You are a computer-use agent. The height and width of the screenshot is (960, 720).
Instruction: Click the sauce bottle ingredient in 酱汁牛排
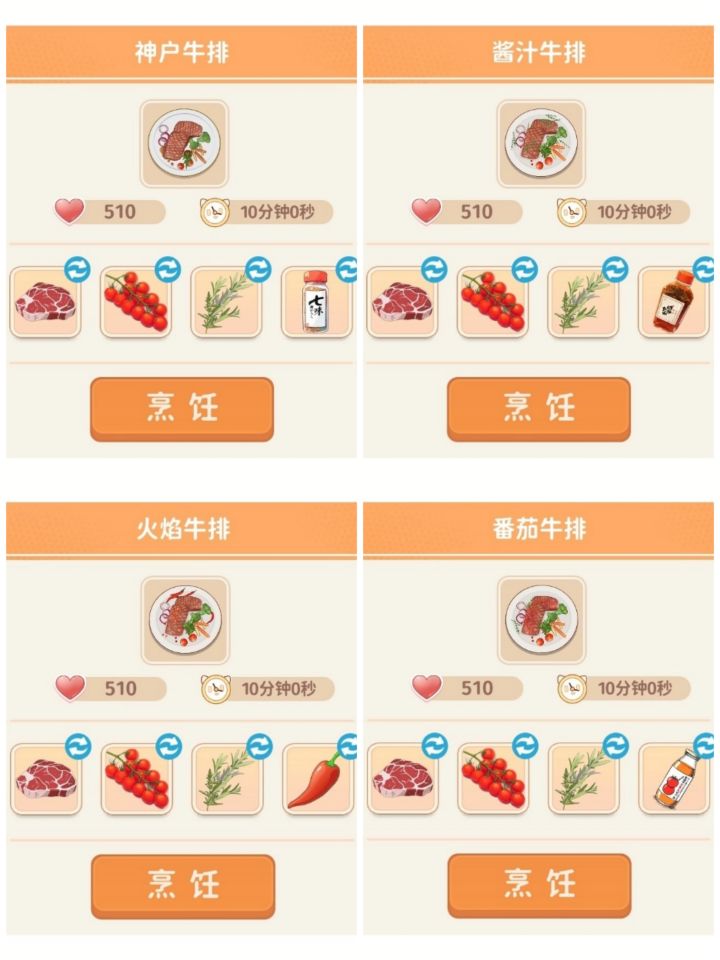(x=675, y=298)
